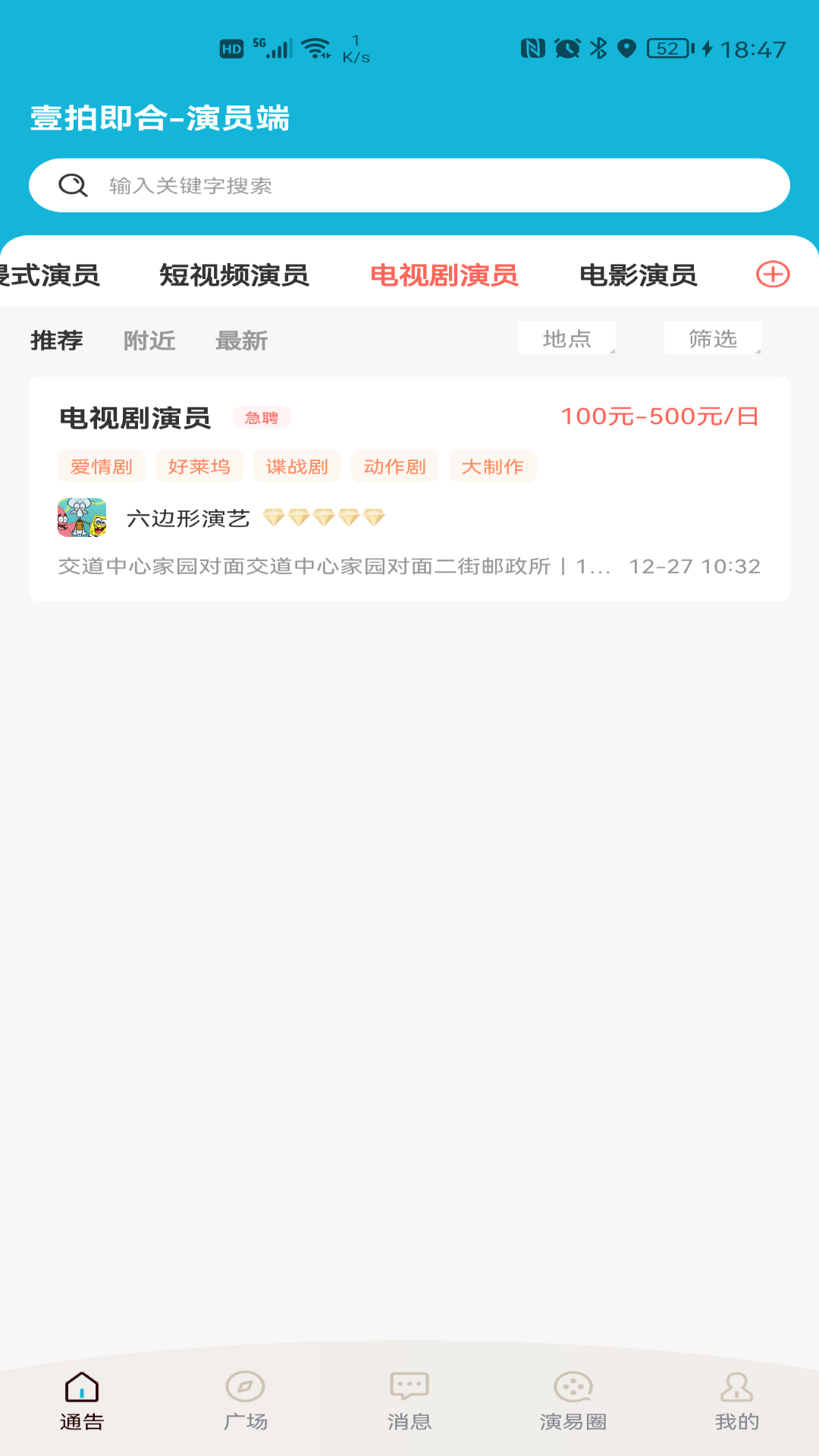Image resolution: width=819 pixels, height=1456 pixels.
Task: Switch to the 电影演员 tab
Action: (638, 275)
